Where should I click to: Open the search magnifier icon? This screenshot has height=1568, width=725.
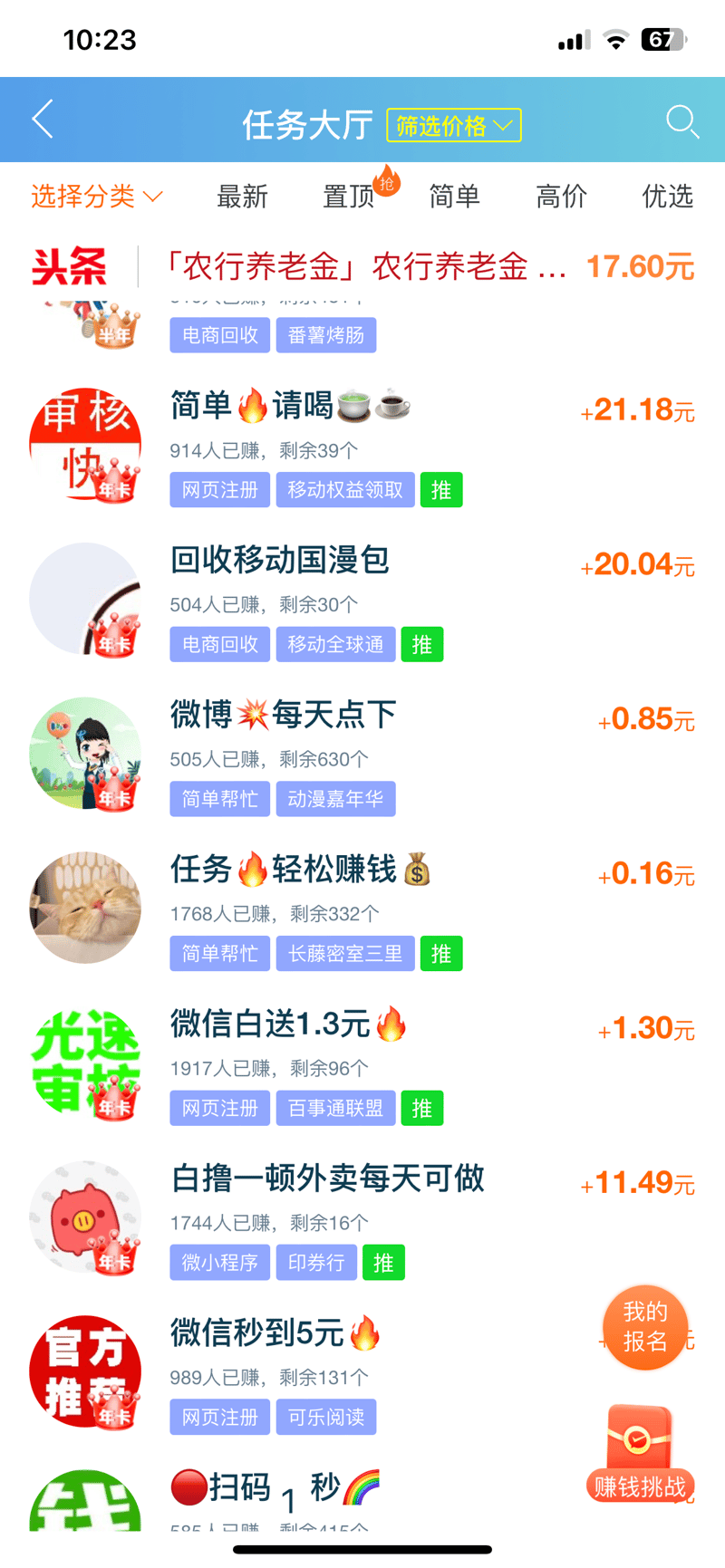[x=681, y=121]
